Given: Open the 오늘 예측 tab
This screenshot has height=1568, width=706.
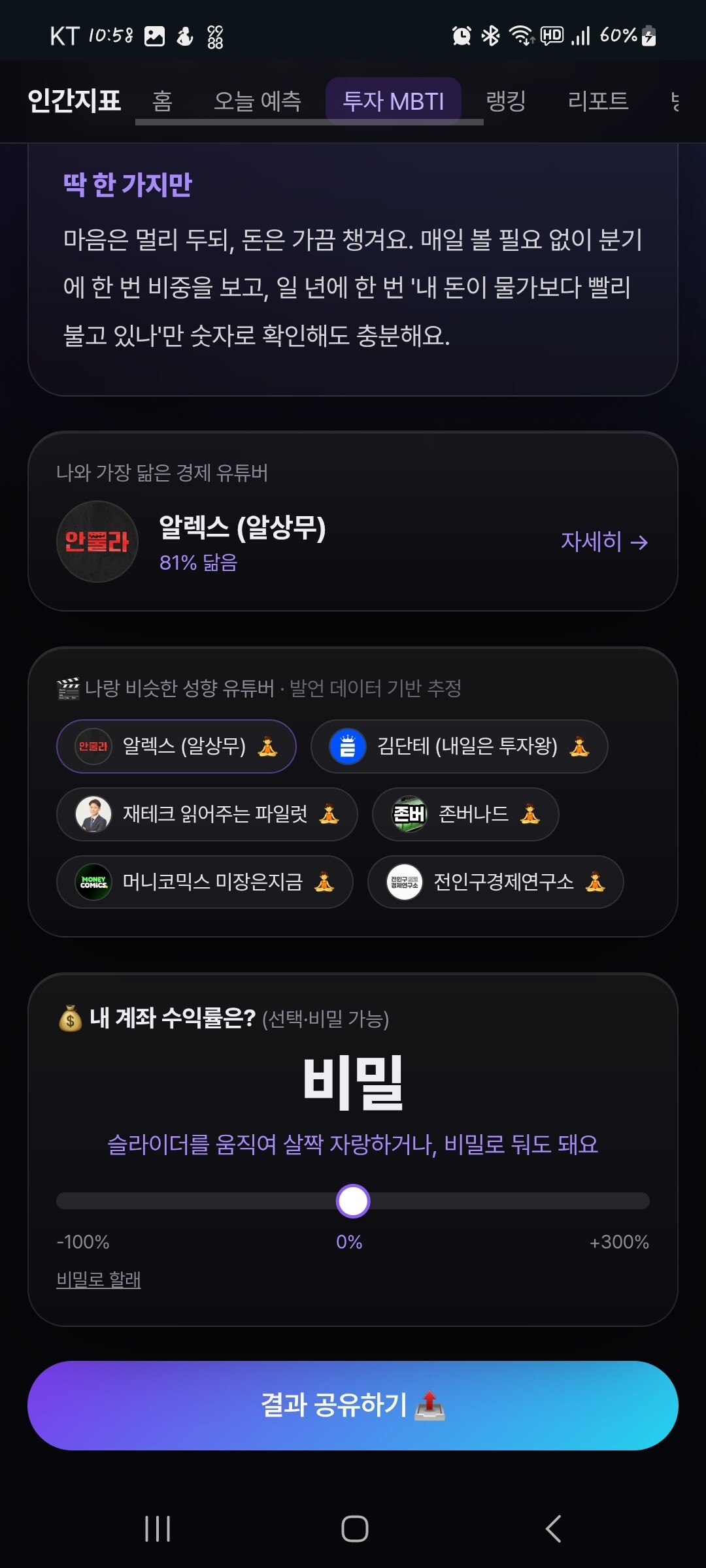Looking at the screenshot, I should coord(258,101).
